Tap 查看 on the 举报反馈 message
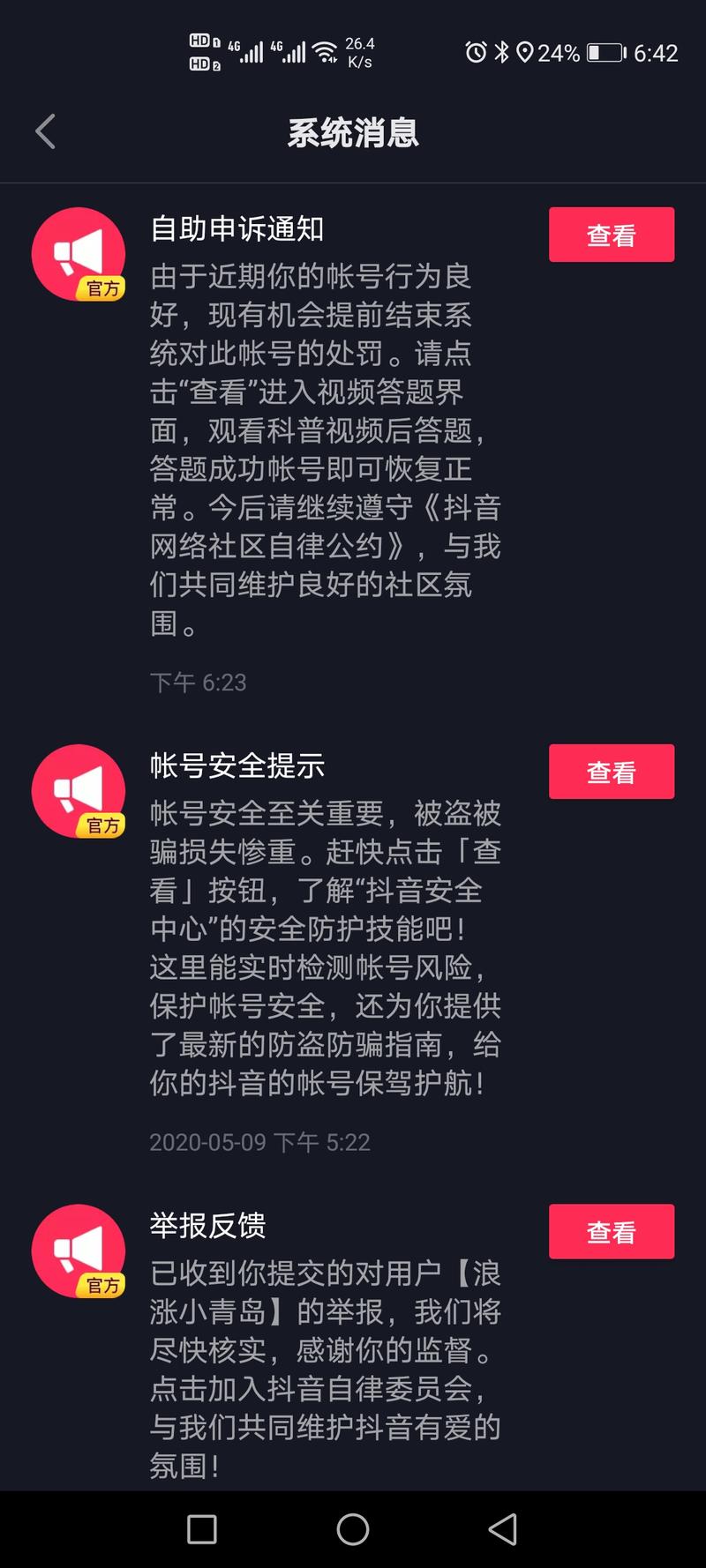706x1568 pixels. click(611, 1232)
